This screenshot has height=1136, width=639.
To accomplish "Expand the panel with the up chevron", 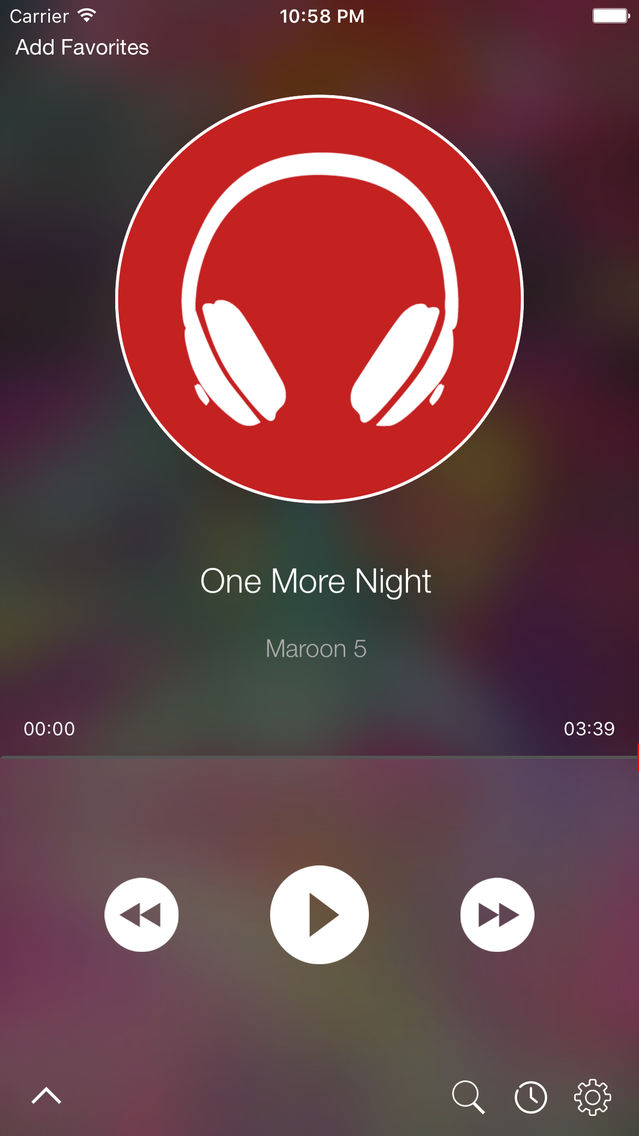I will click(x=46, y=1096).
